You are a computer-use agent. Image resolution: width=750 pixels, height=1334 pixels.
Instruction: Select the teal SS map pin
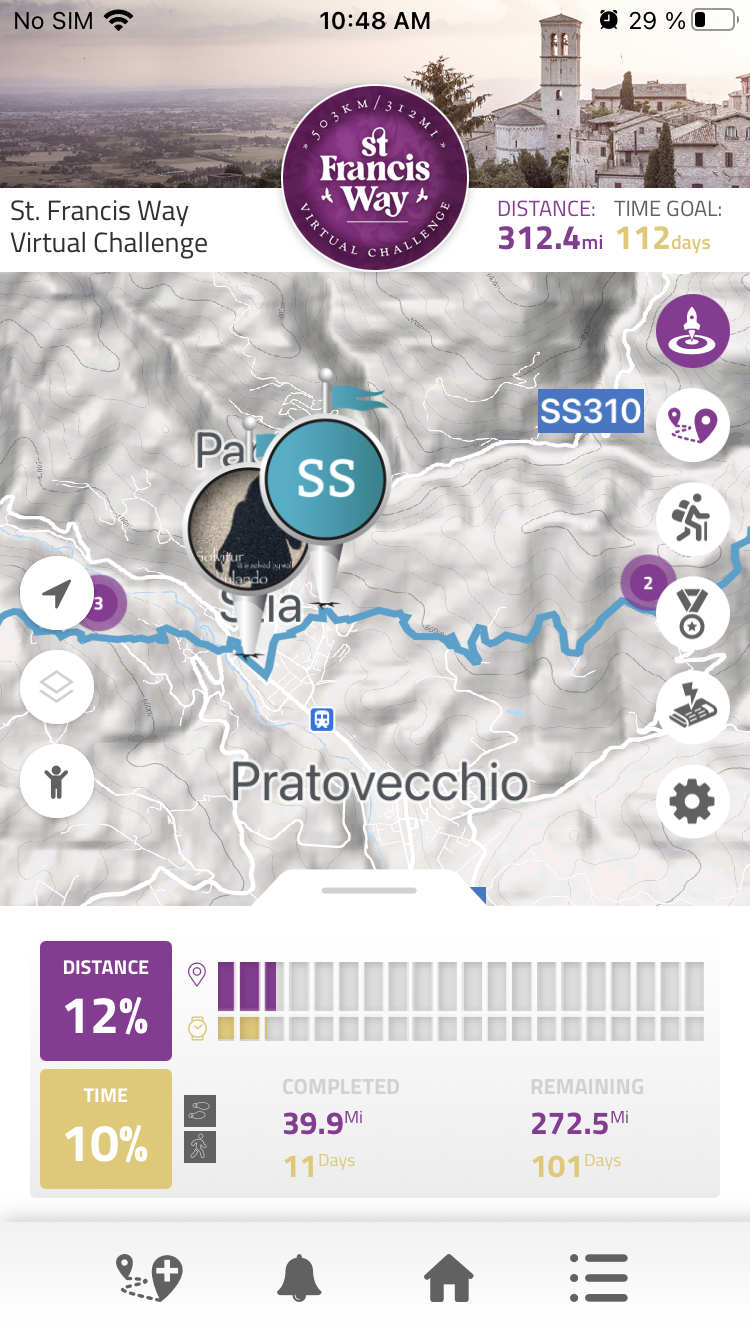(x=325, y=480)
